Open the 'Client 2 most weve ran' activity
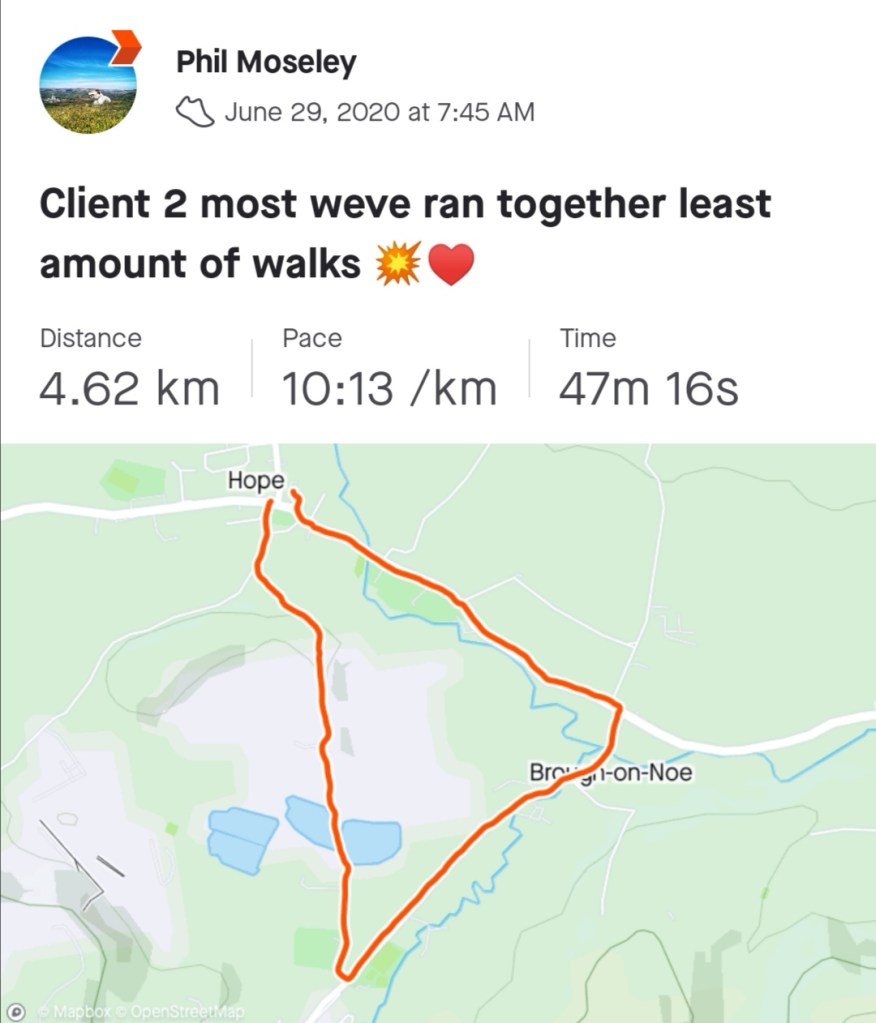 pyautogui.click(x=405, y=233)
